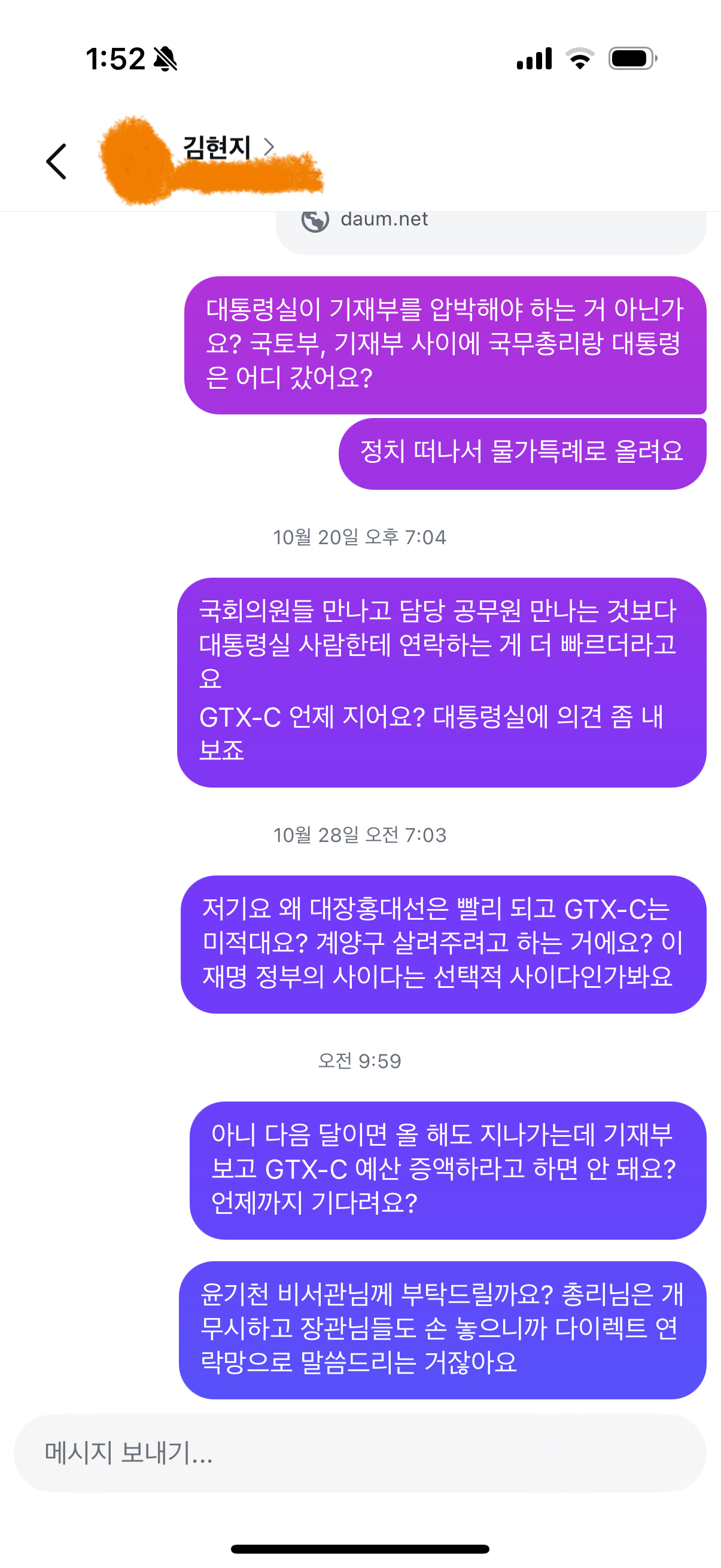Screen dimensions: 721x1568
Task: Go back using the back arrow
Action: coord(56,161)
